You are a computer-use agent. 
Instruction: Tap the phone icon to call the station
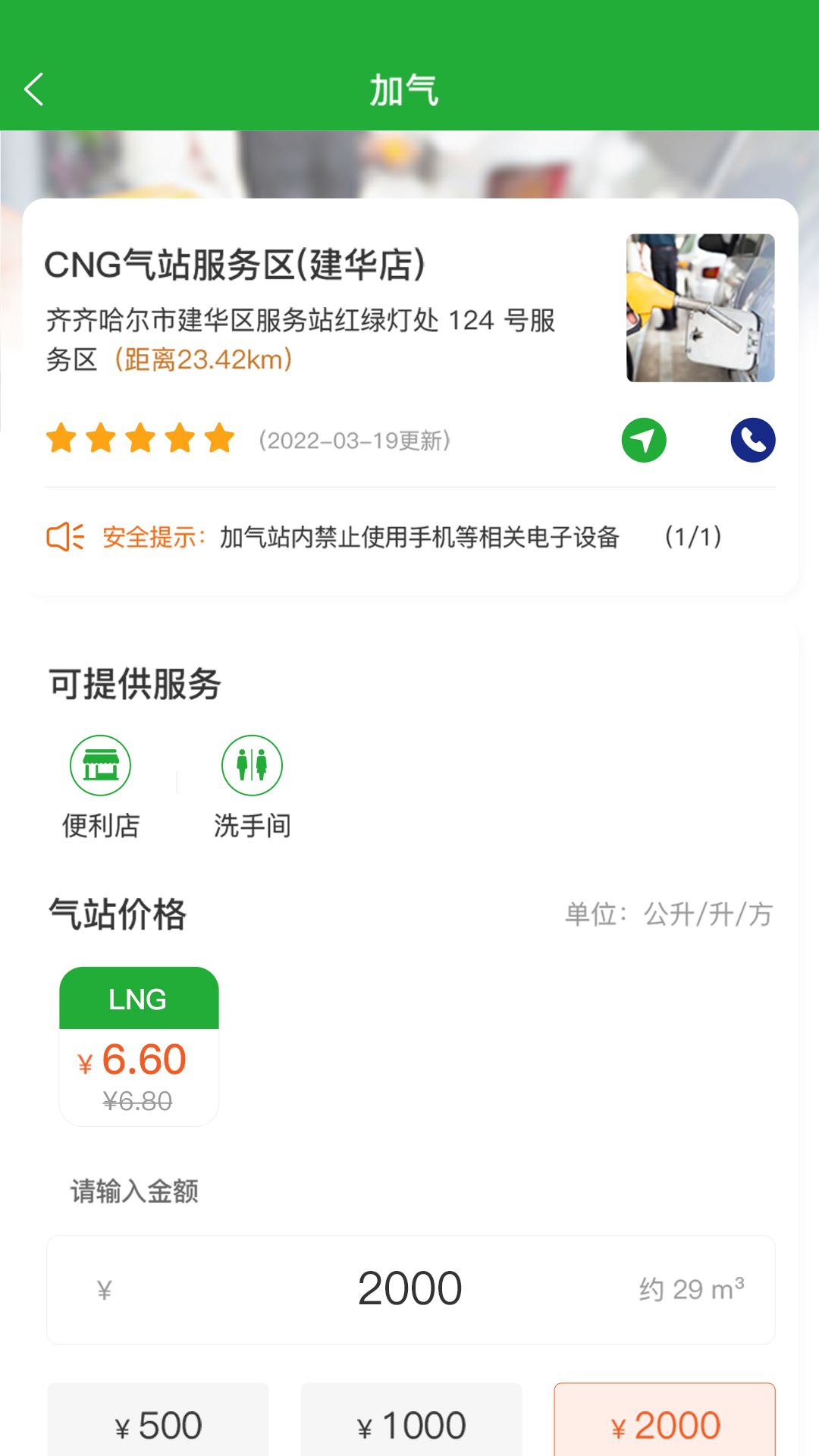click(x=753, y=440)
